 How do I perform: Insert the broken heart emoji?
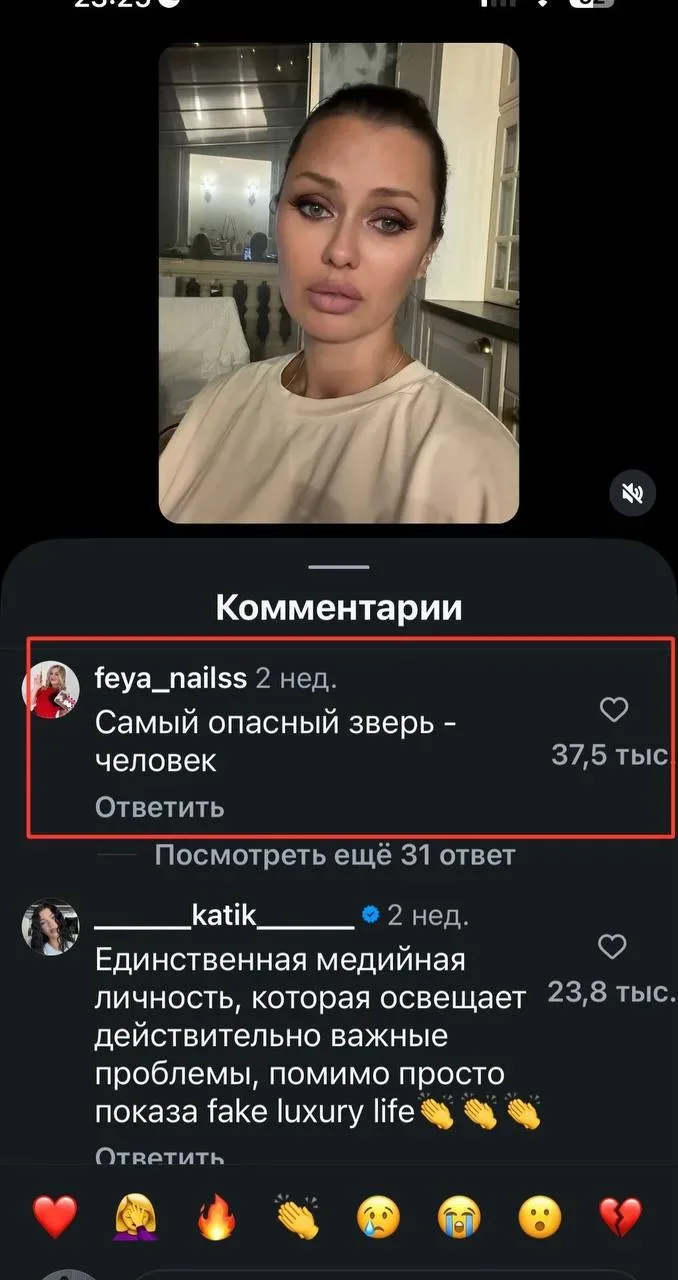coord(621,1217)
